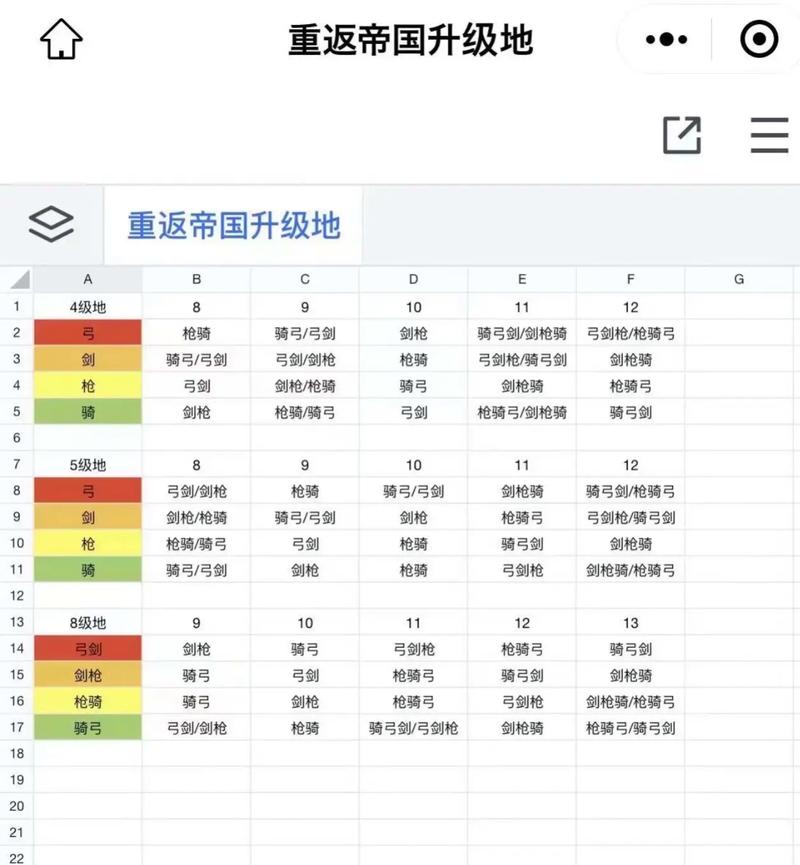
Task: Select the orange 剑枪 cell in row 15
Action: tap(87, 674)
